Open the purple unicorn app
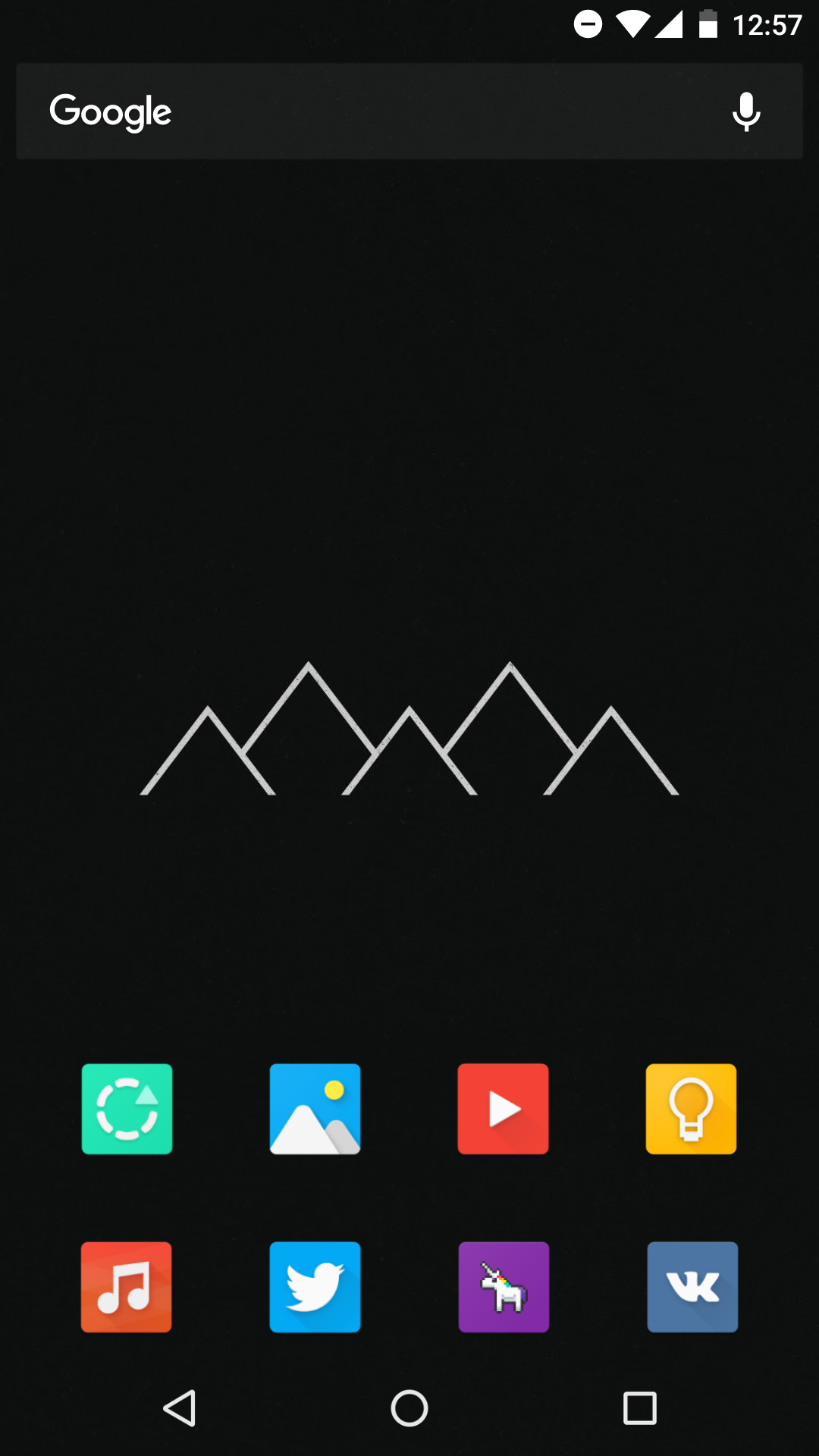Viewport: 819px width, 1456px height. click(x=504, y=1287)
